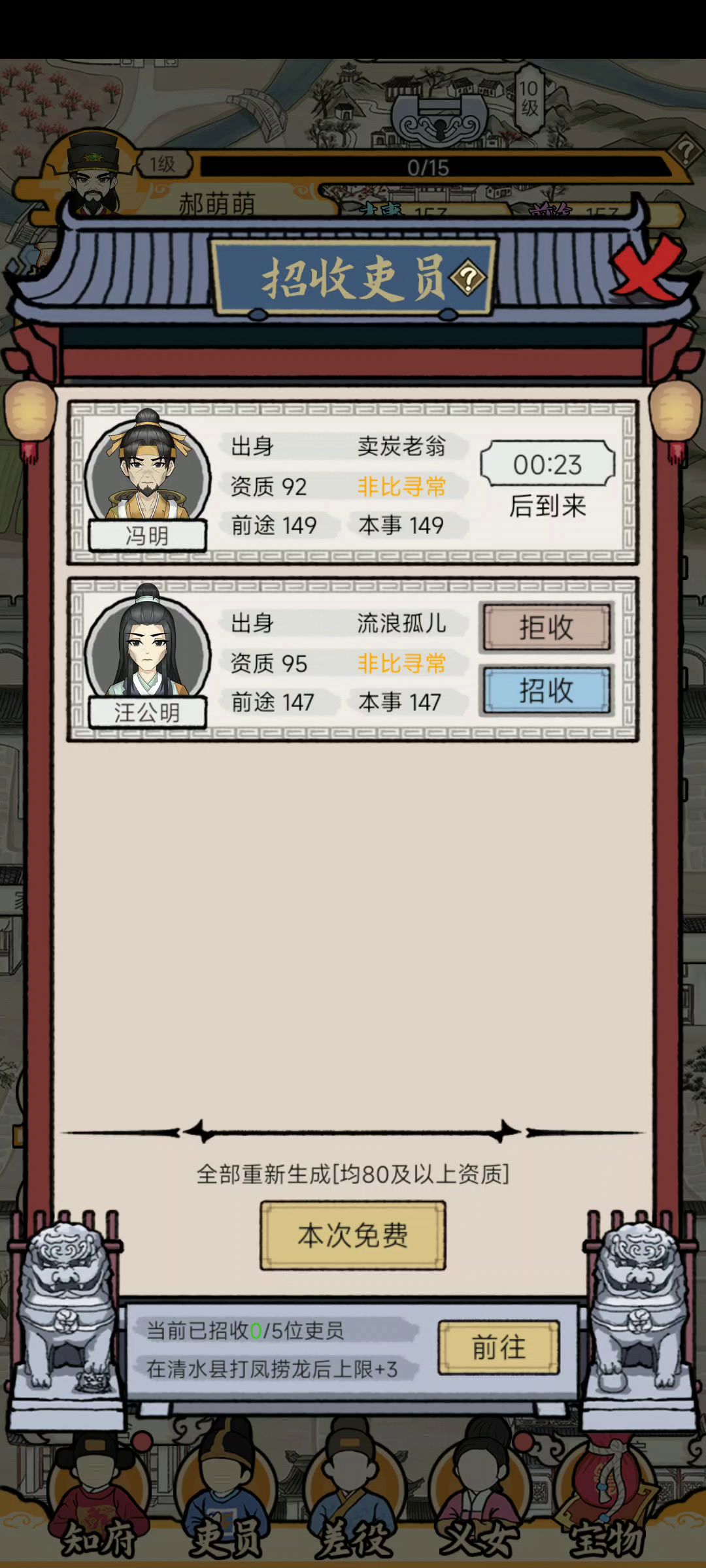Reject candidate 汪公明 with 拒收

546,627
